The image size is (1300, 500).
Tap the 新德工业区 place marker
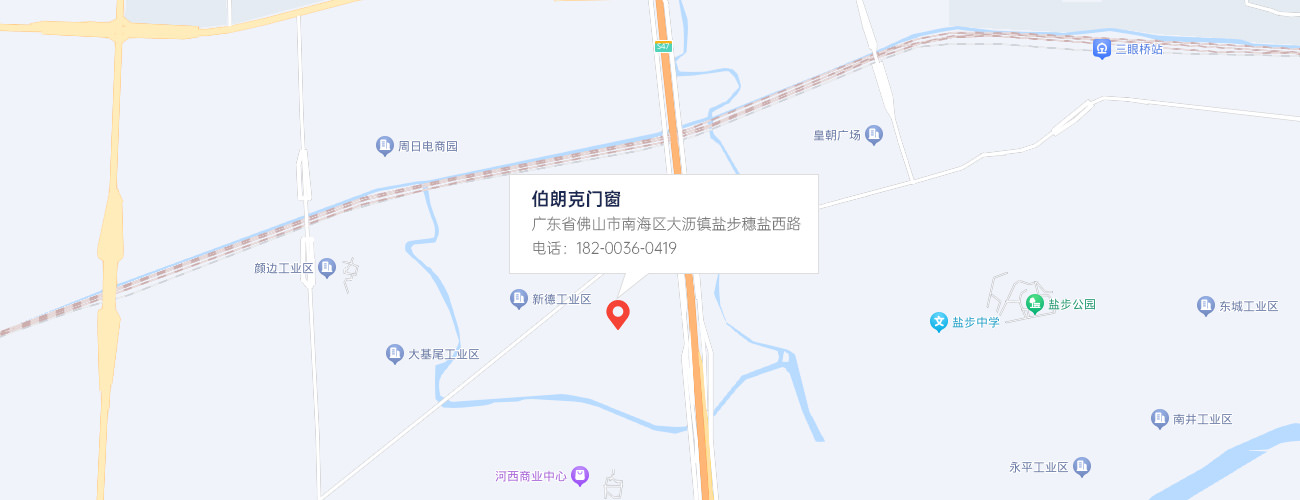point(519,298)
